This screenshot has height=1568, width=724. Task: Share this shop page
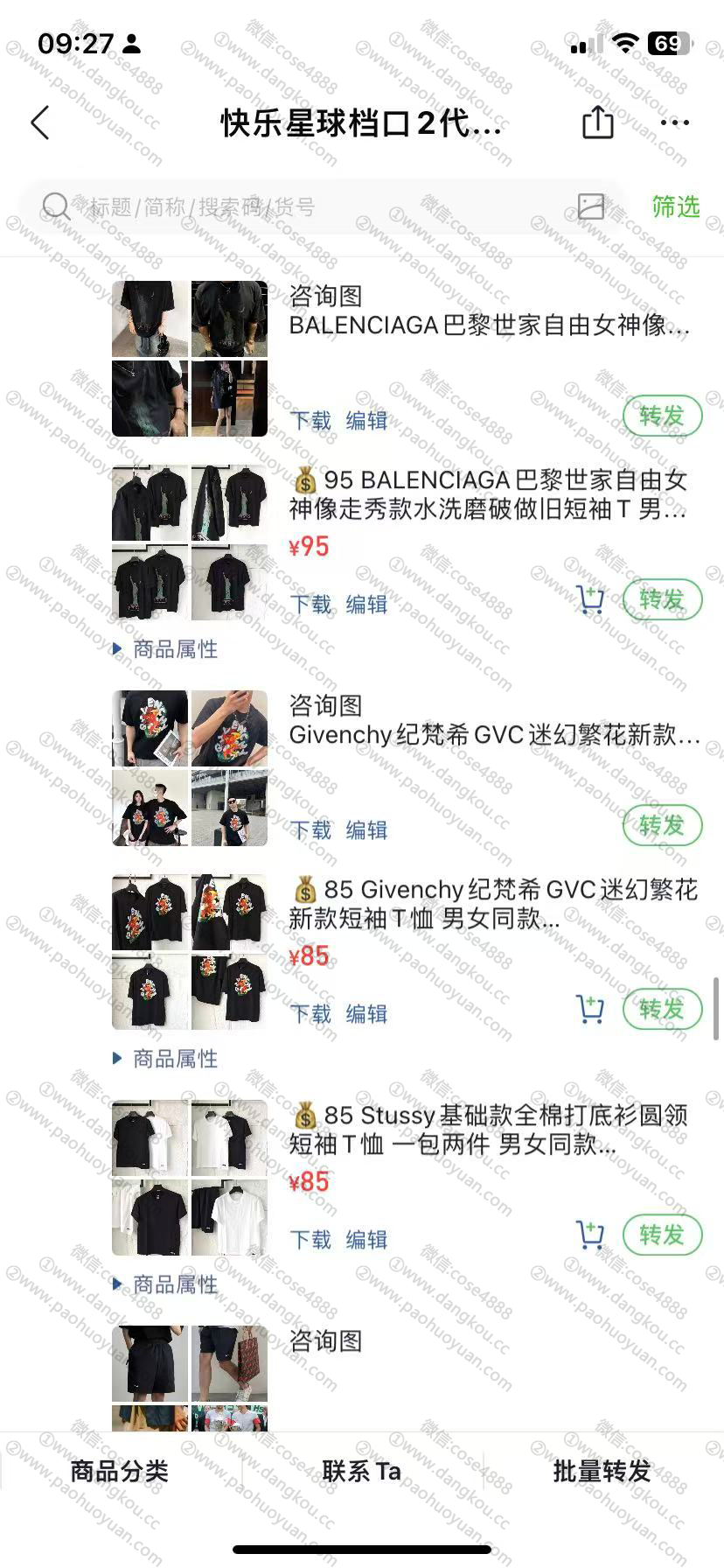click(x=598, y=122)
